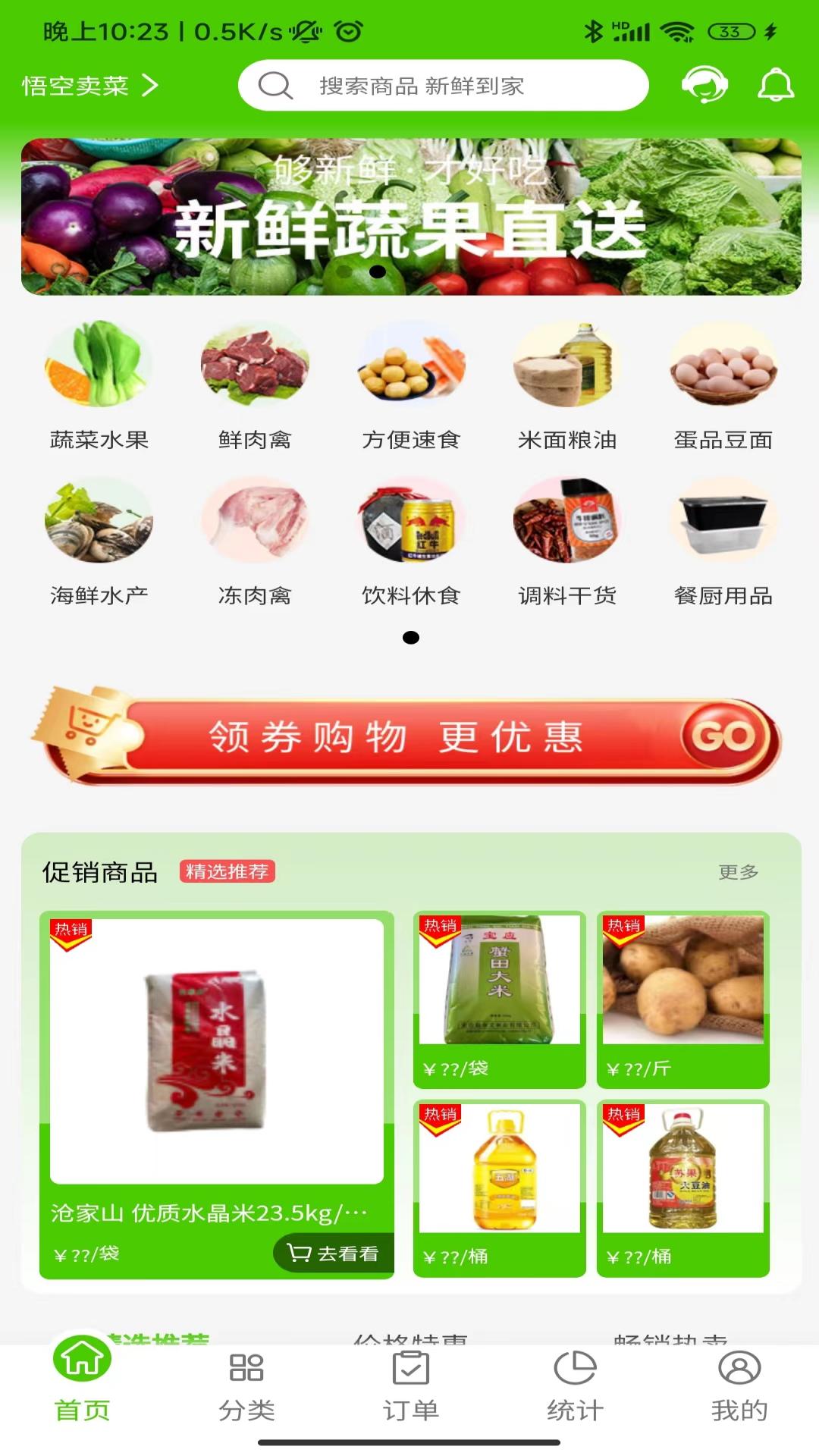Screen dimensions: 819x1456
Task: Open the notifications bell
Action: [x=775, y=85]
